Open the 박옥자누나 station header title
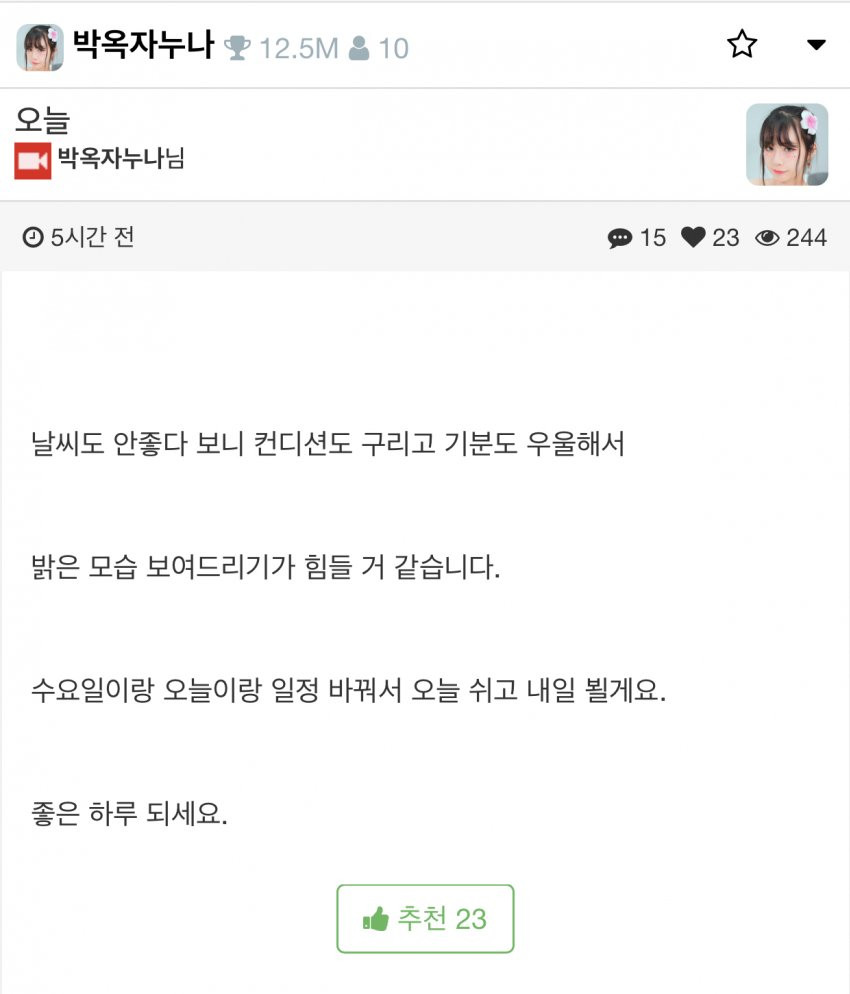850x994 pixels. click(143, 45)
